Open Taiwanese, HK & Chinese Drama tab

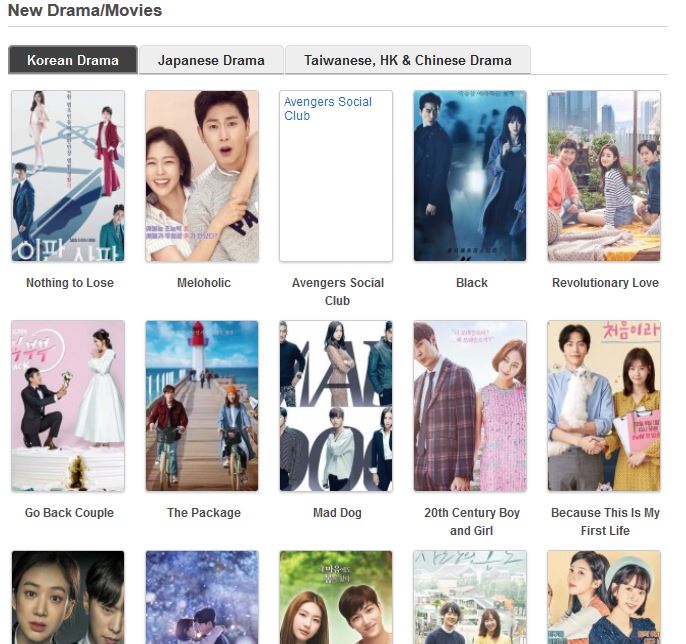click(407, 60)
